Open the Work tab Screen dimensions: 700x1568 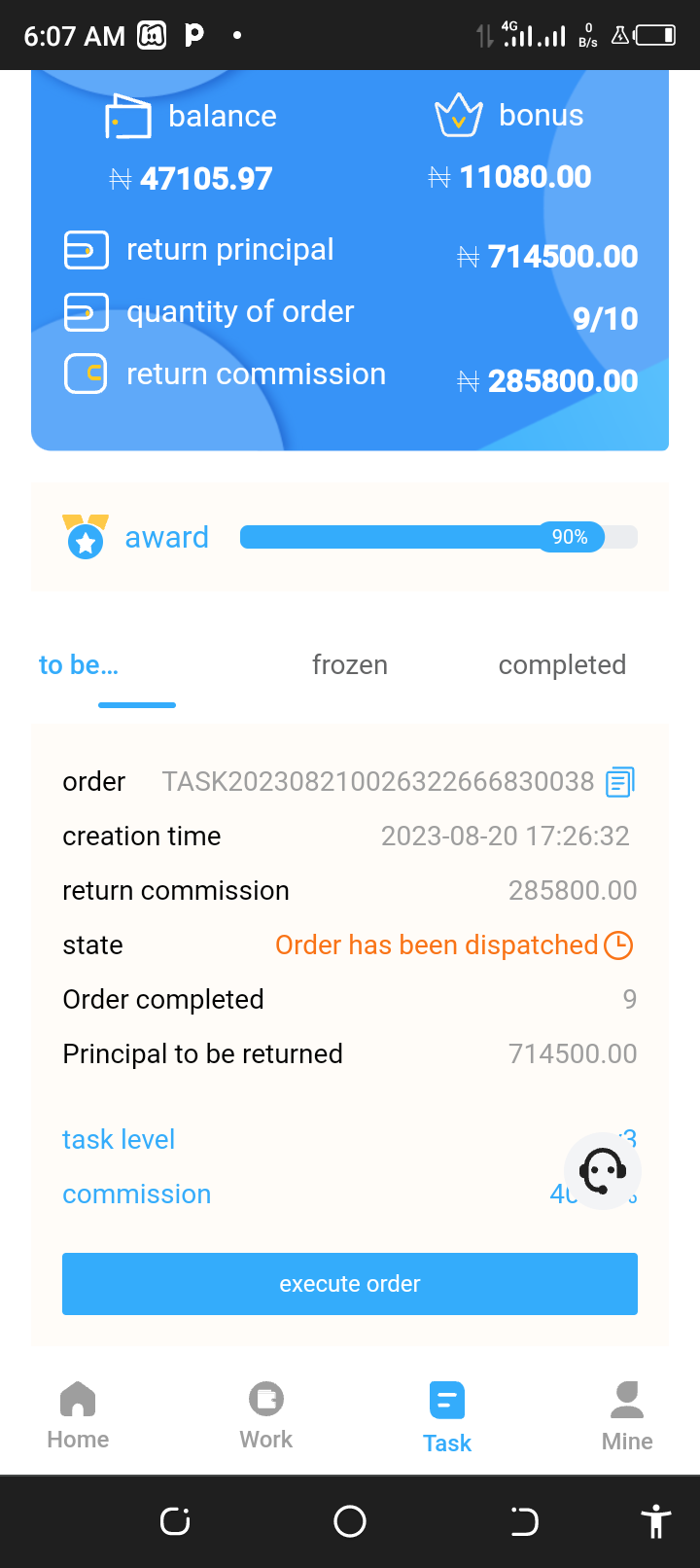point(266,1416)
